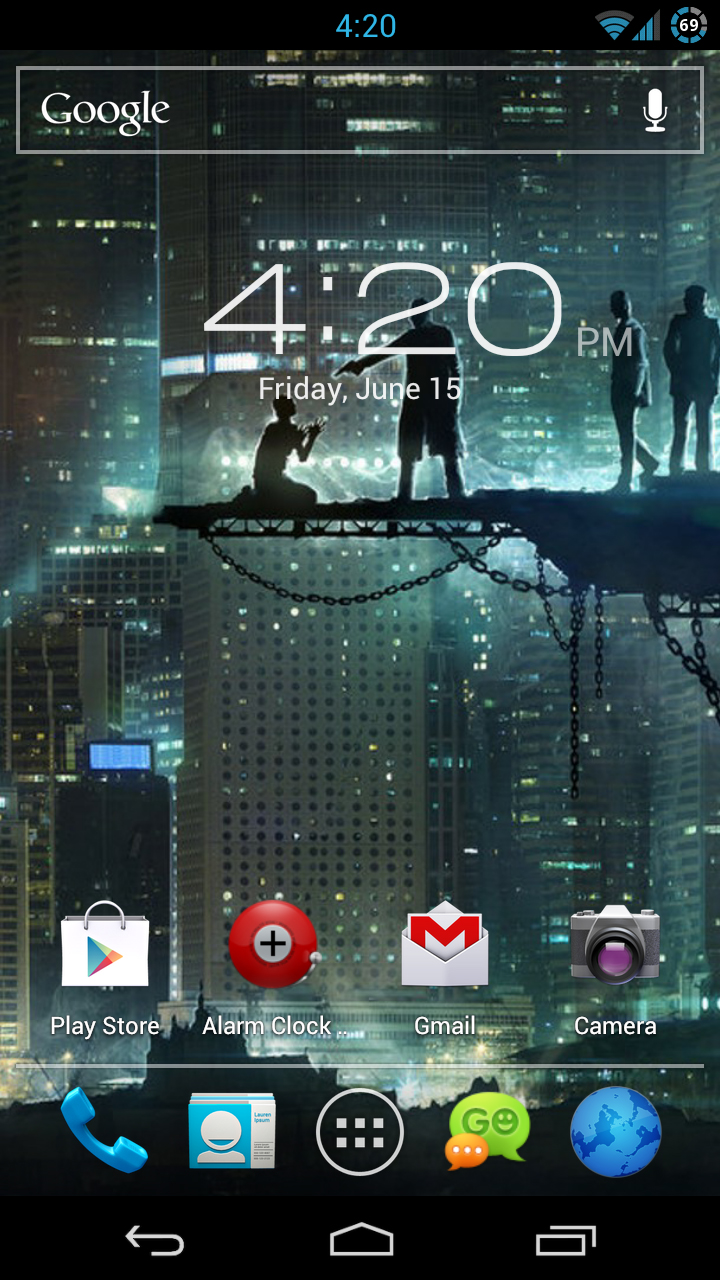Open the GO SMS messaging app
This screenshot has height=1280, width=720.
point(488,1130)
